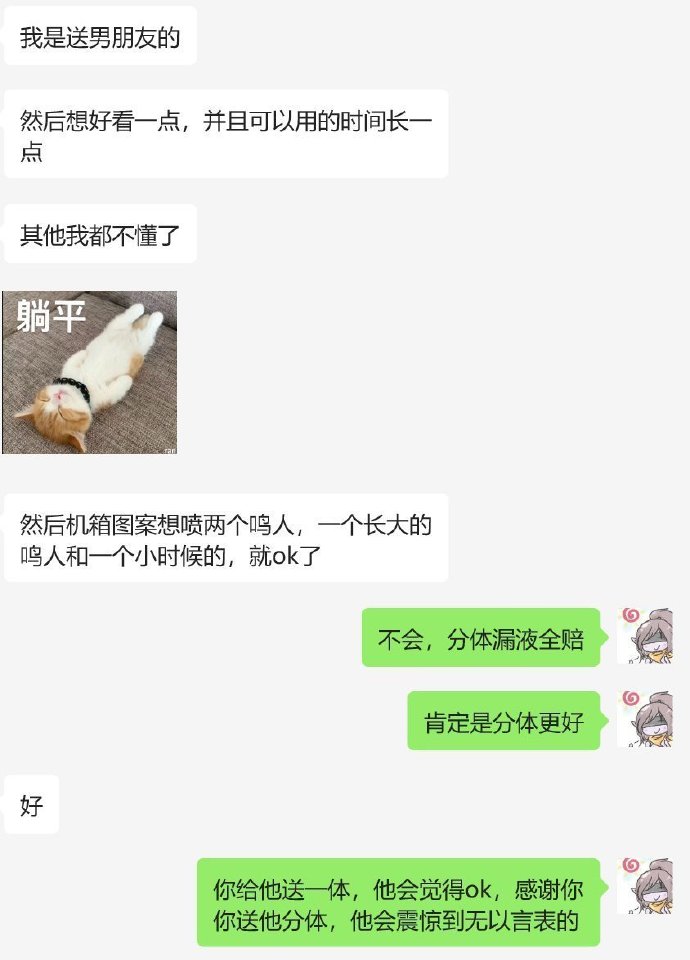This screenshot has width=690, height=960.
Task: Tap avatar beside 肯定是分体更好 message
Action: coord(644,719)
